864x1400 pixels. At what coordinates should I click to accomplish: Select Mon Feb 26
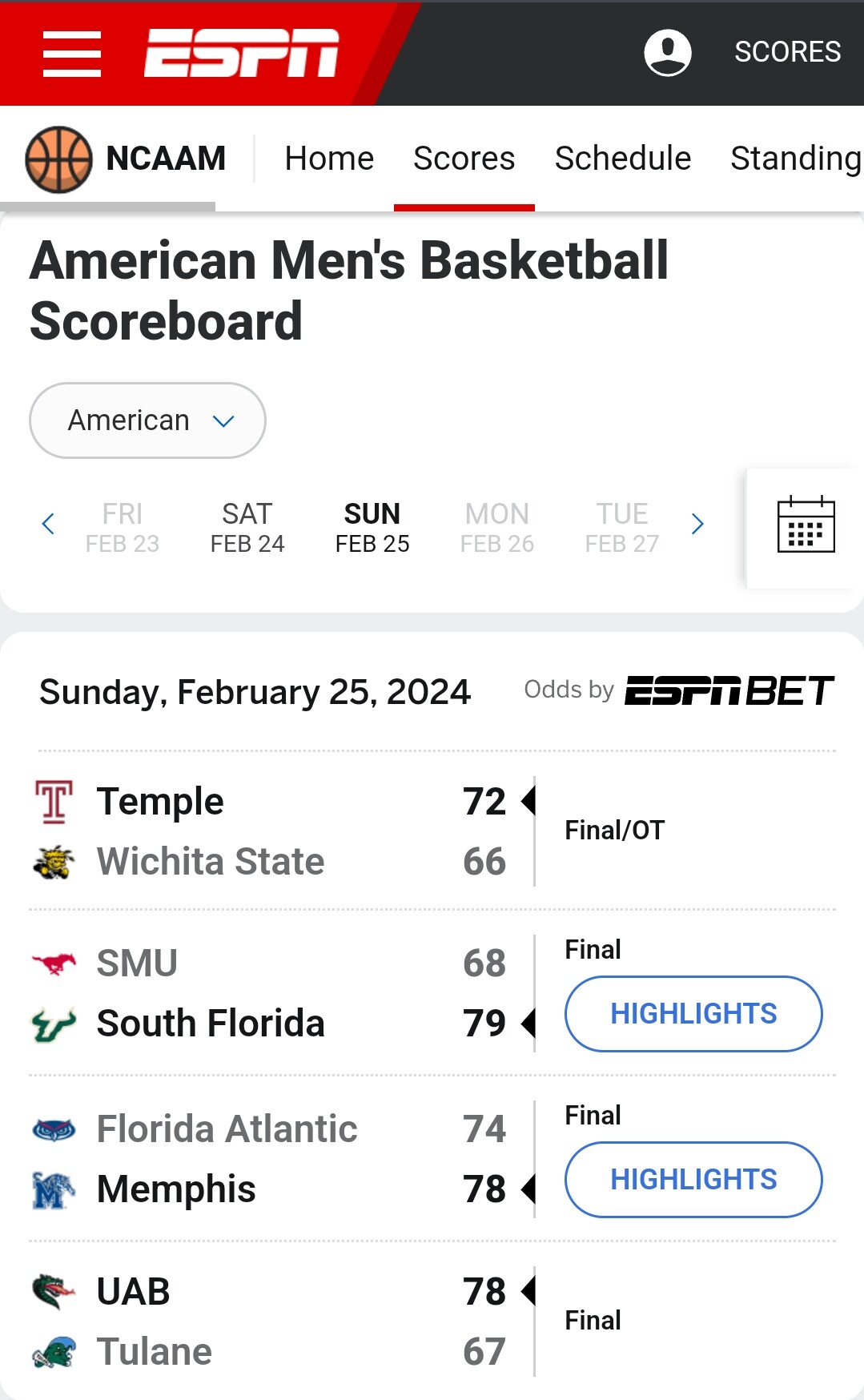point(497,528)
